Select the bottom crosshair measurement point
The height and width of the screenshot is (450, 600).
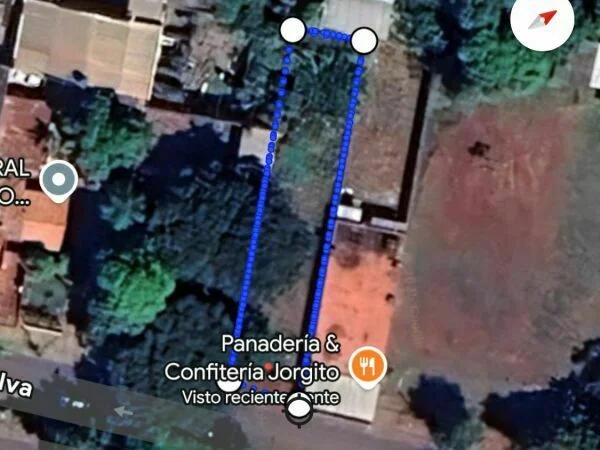tap(299, 408)
